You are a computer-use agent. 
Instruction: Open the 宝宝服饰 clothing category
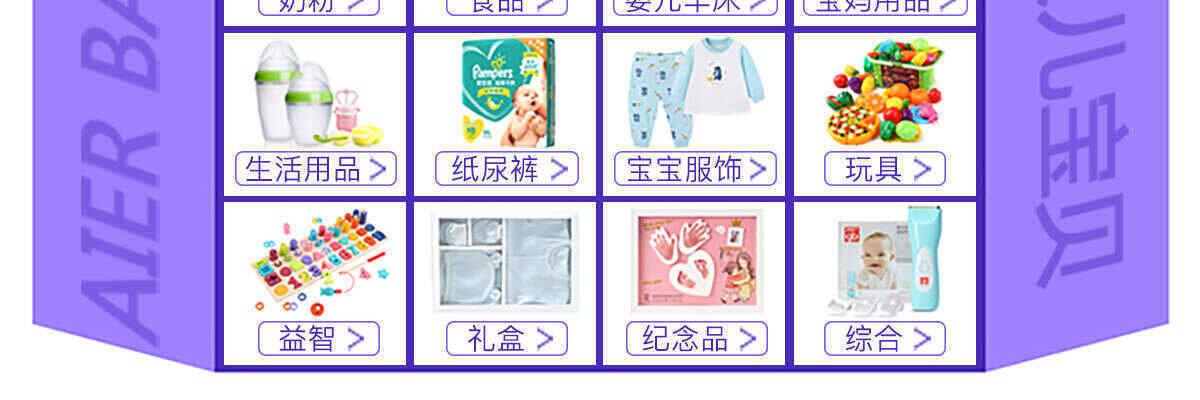[695, 168]
